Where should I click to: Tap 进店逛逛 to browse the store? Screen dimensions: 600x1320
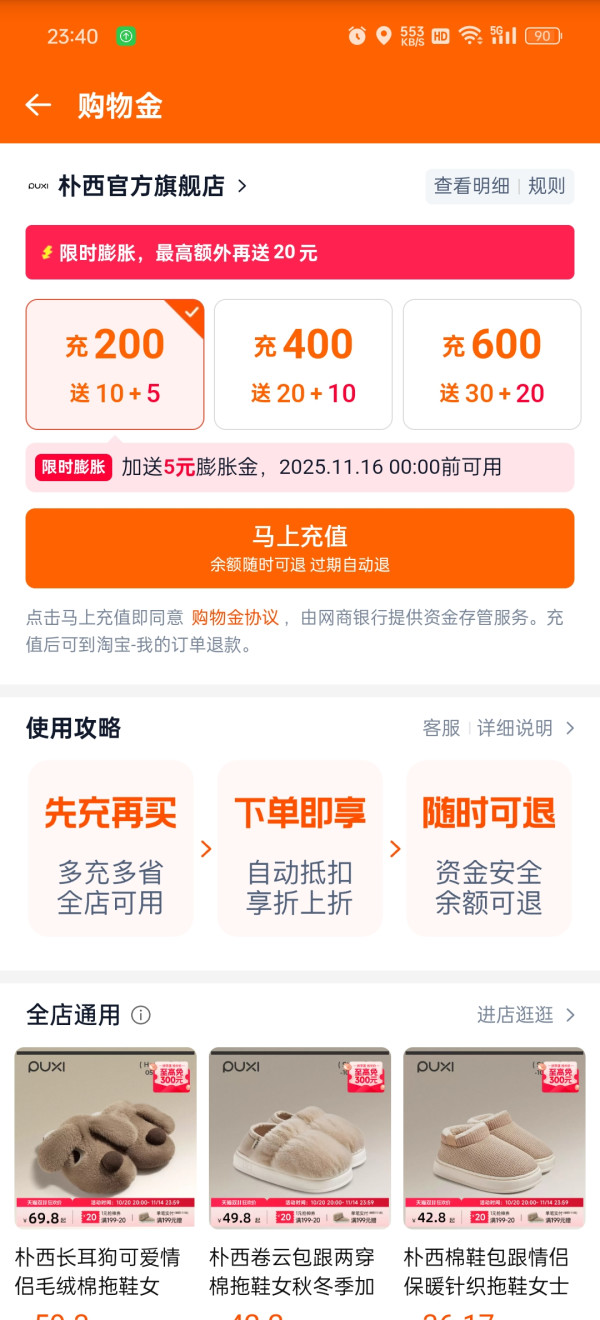click(526, 1015)
